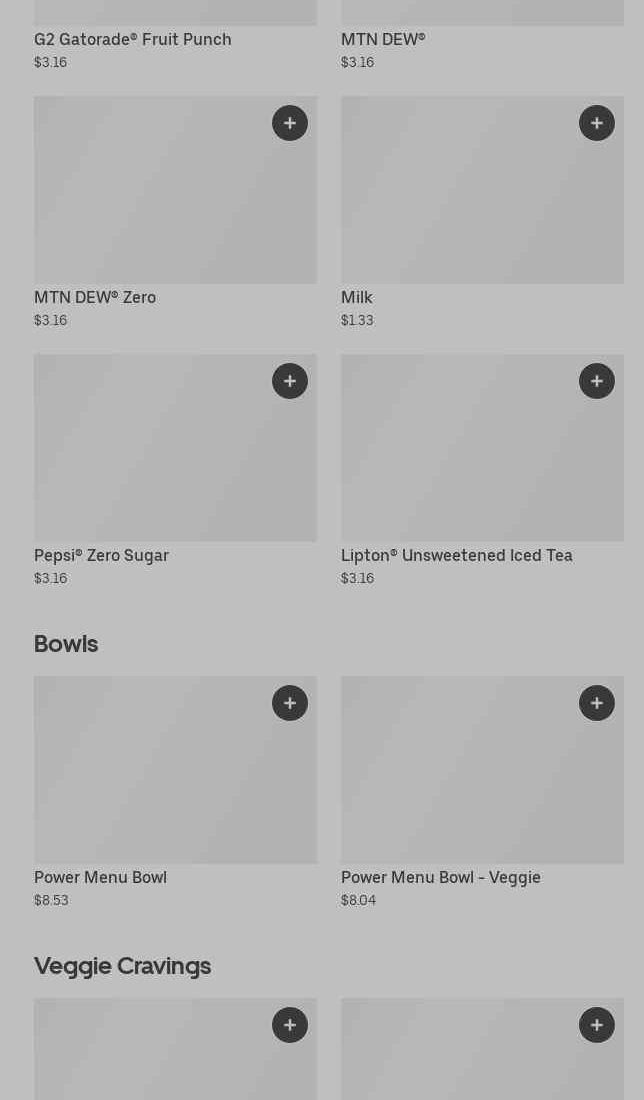The width and height of the screenshot is (644, 1100).
Task: Tap plus on Pepsi Zero Sugar
Action: tap(290, 381)
